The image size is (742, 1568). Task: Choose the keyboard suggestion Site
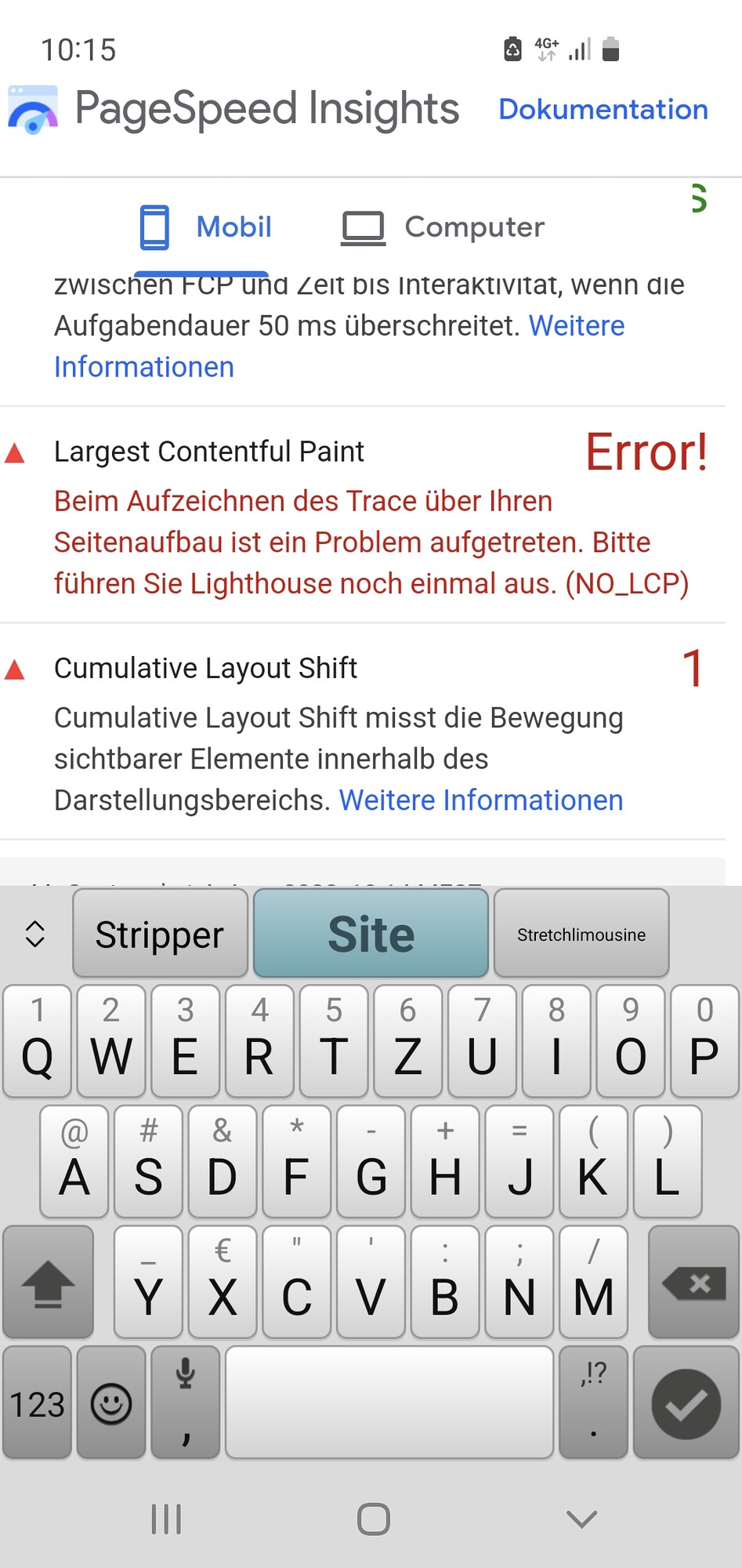point(371,934)
